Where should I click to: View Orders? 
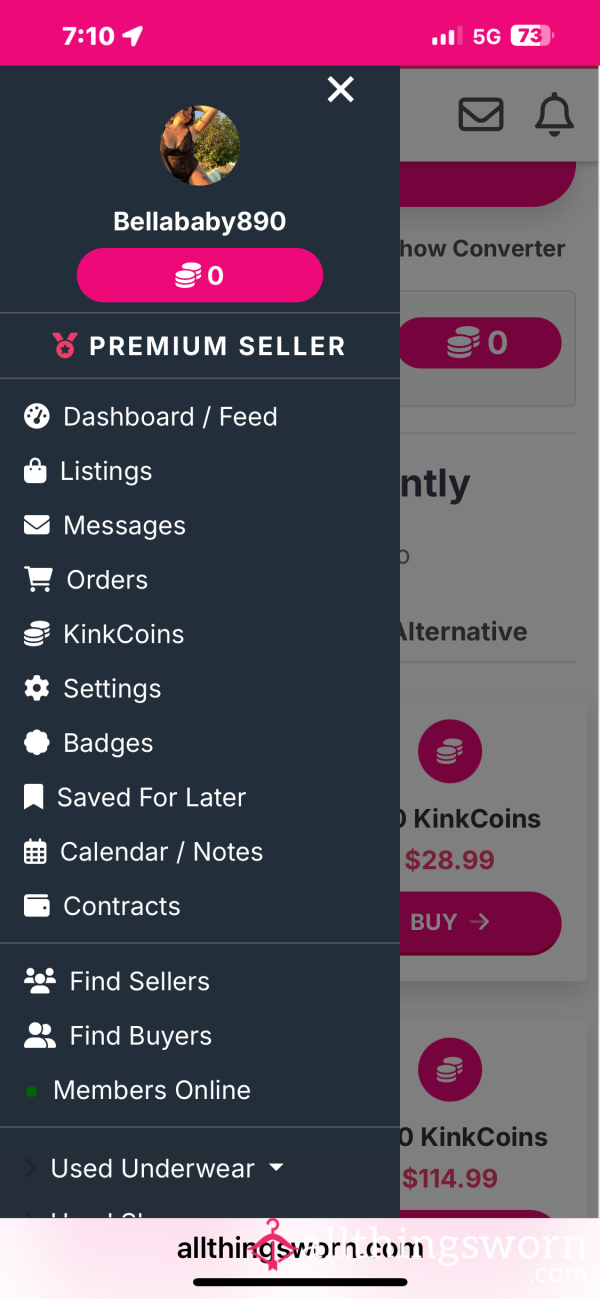(x=200, y=580)
